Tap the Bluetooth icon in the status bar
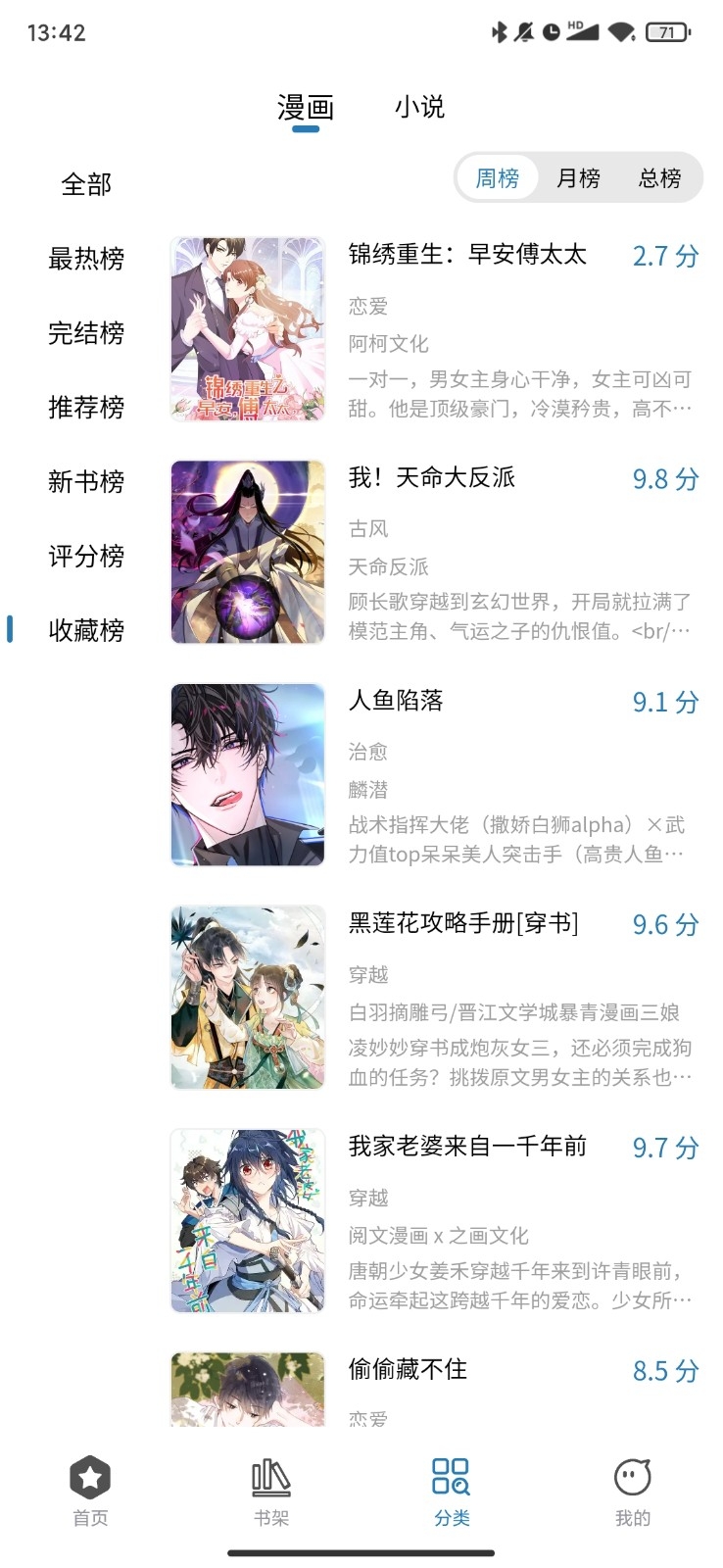This screenshot has height=1568, width=723. [498, 30]
